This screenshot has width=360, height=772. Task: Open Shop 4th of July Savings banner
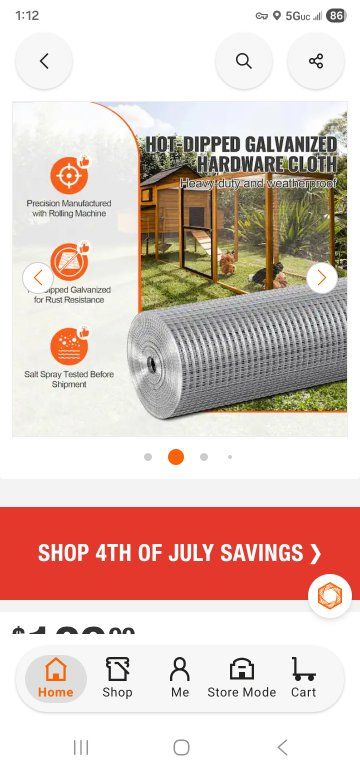pyautogui.click(x=180, y=553)
